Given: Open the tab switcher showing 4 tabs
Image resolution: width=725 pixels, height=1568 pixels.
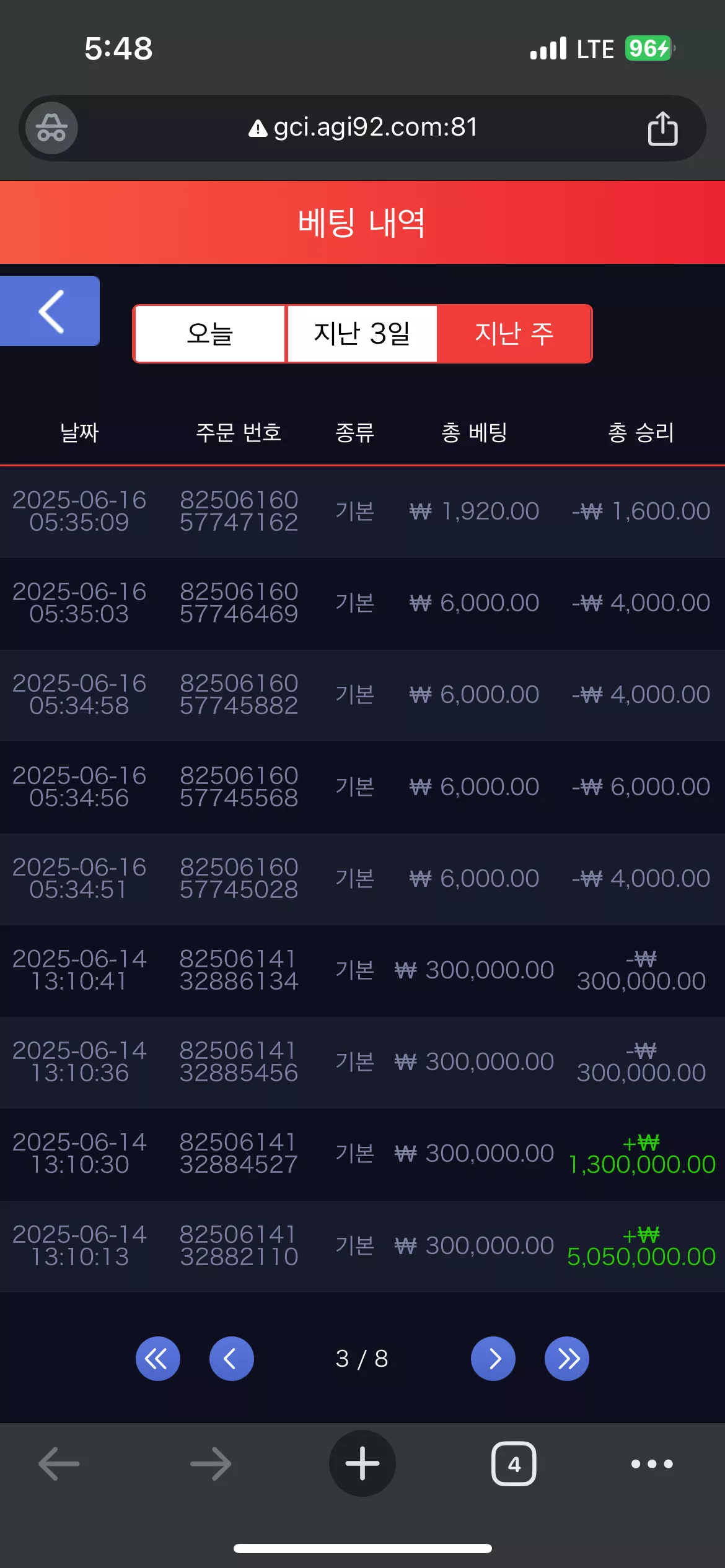Looking at the screenshot, I should click(514, 1464).
